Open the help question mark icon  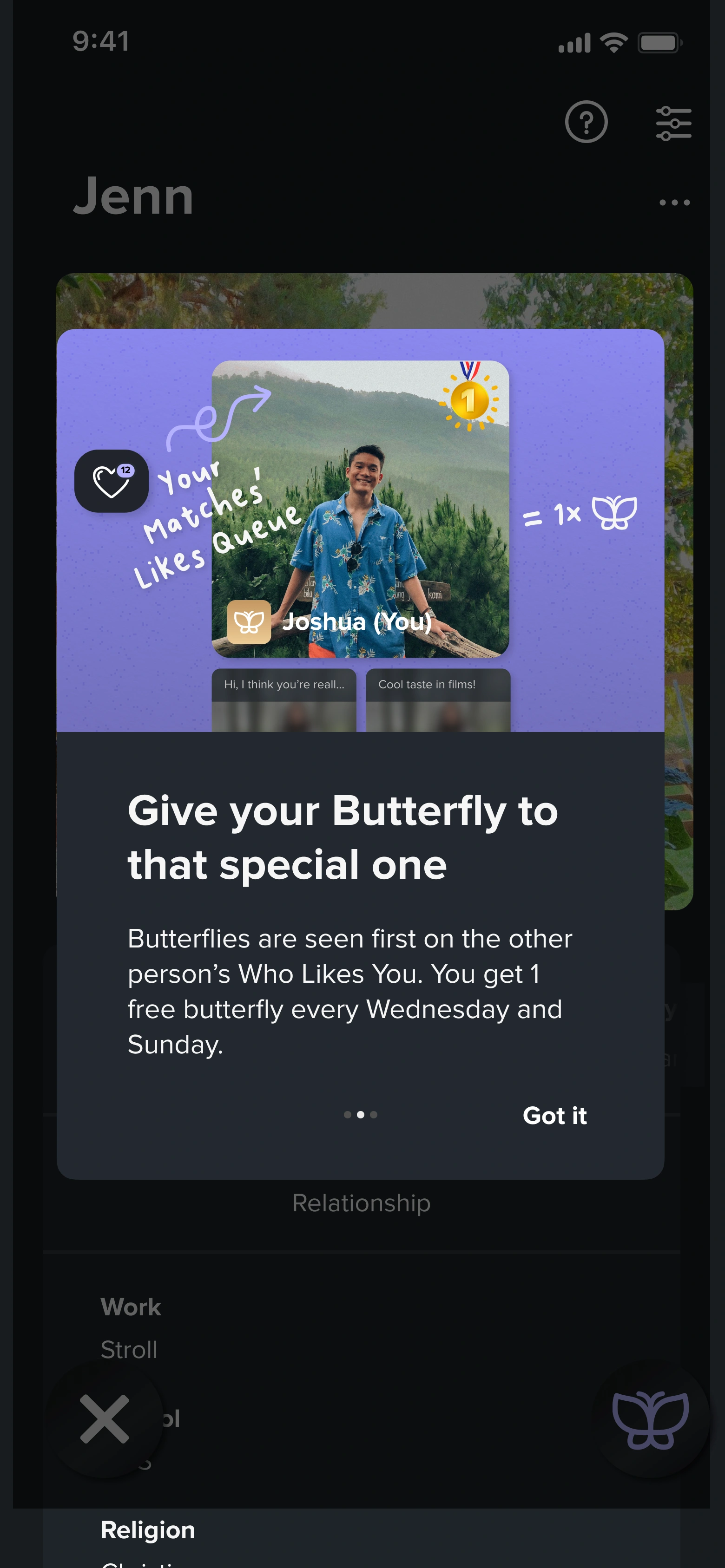(x=586, y=122)
